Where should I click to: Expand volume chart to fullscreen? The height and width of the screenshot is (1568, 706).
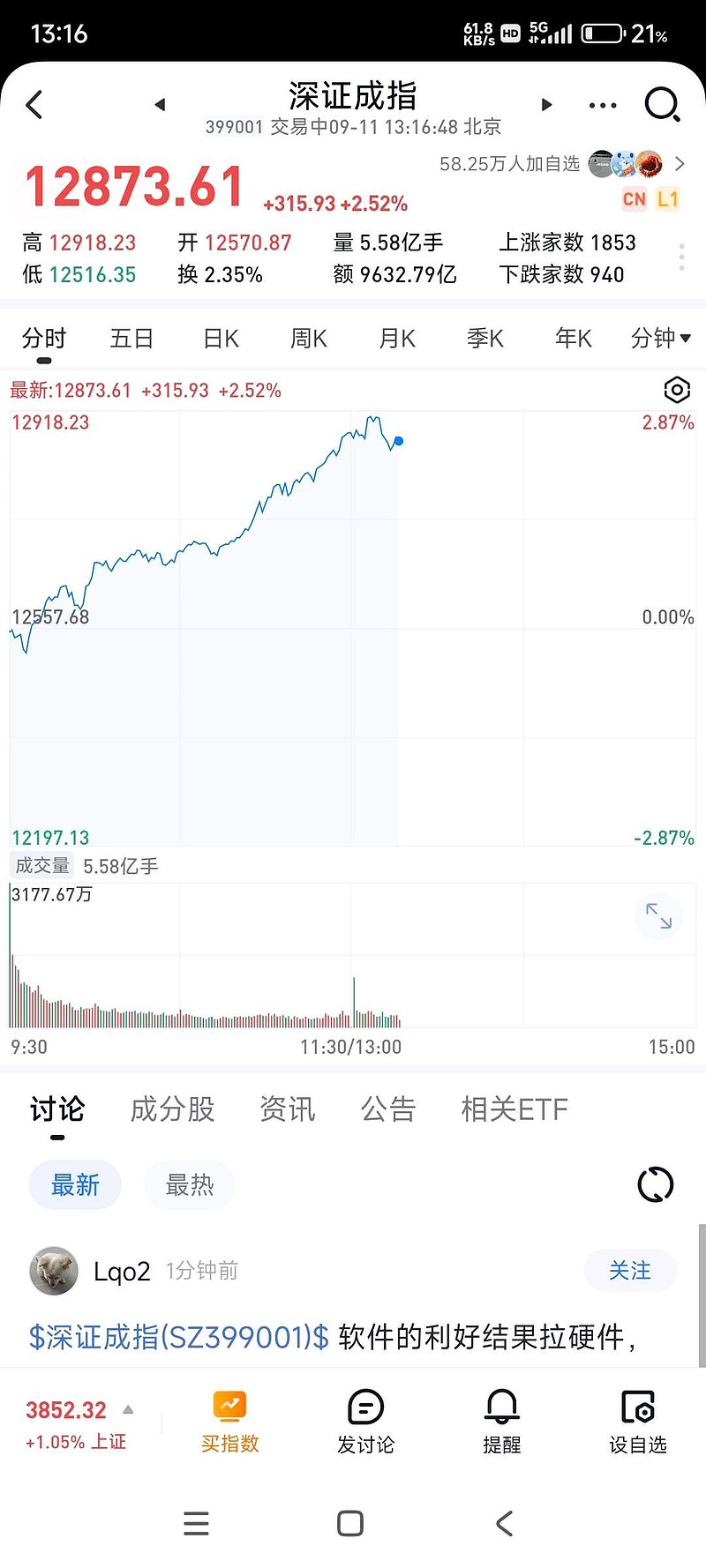pyautogui.click(x=660, y=917)
